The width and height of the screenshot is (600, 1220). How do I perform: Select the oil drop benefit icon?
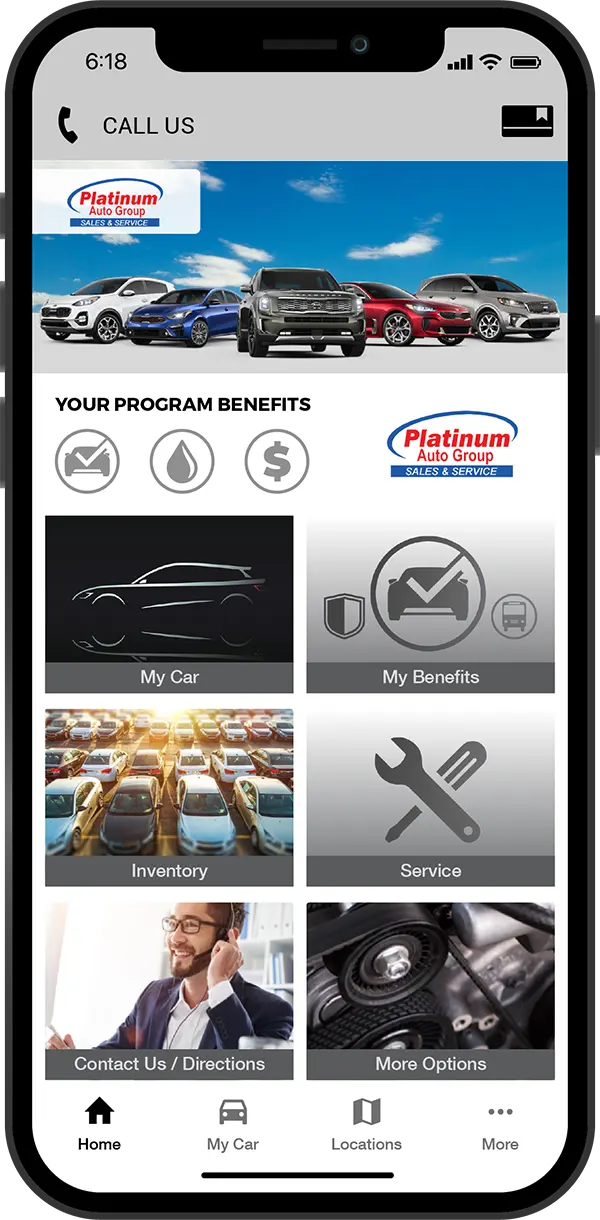click(182, 461)
